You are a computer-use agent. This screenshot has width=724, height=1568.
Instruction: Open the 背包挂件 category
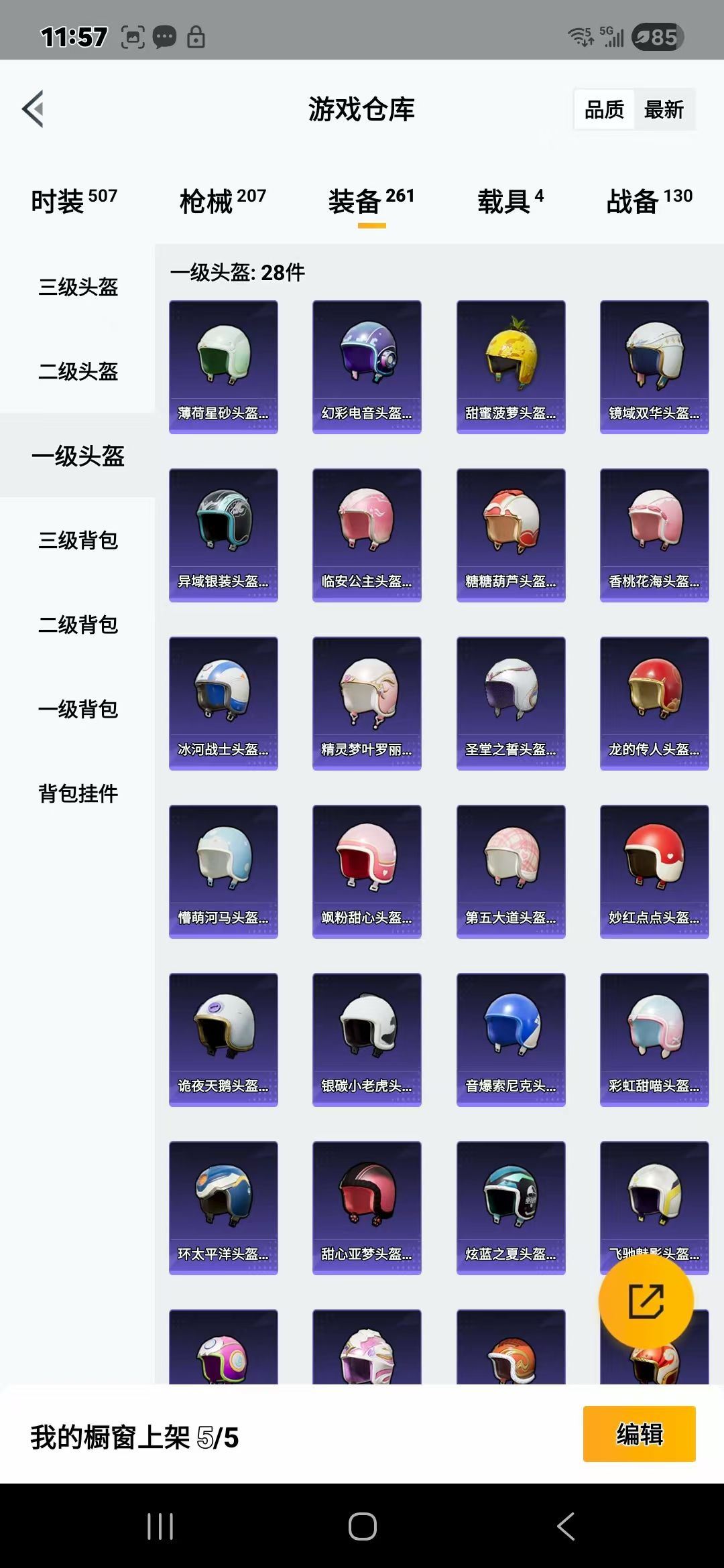(78, 793)
